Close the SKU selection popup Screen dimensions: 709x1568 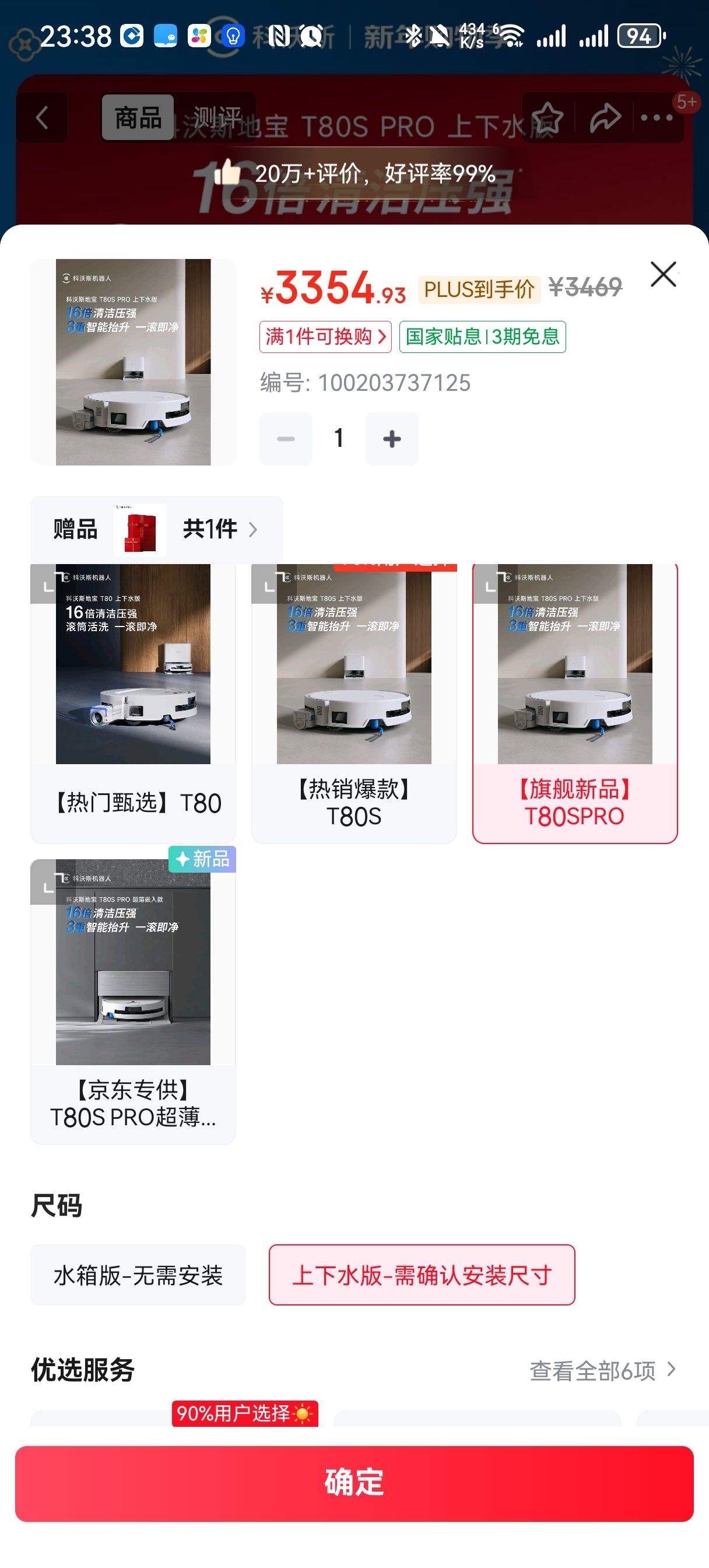click(x=664, y=275)
